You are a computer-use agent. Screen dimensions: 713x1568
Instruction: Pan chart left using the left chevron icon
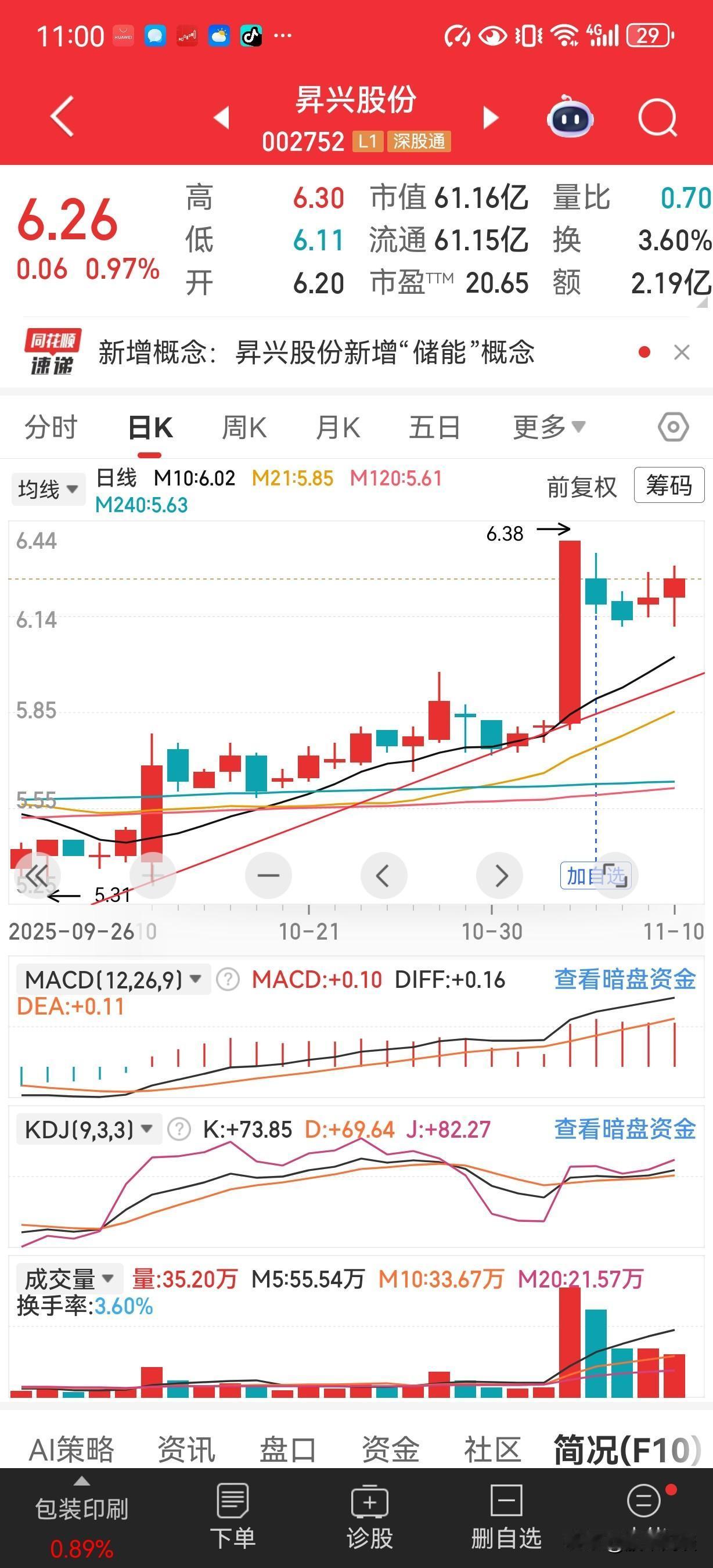tap(383, 875)
